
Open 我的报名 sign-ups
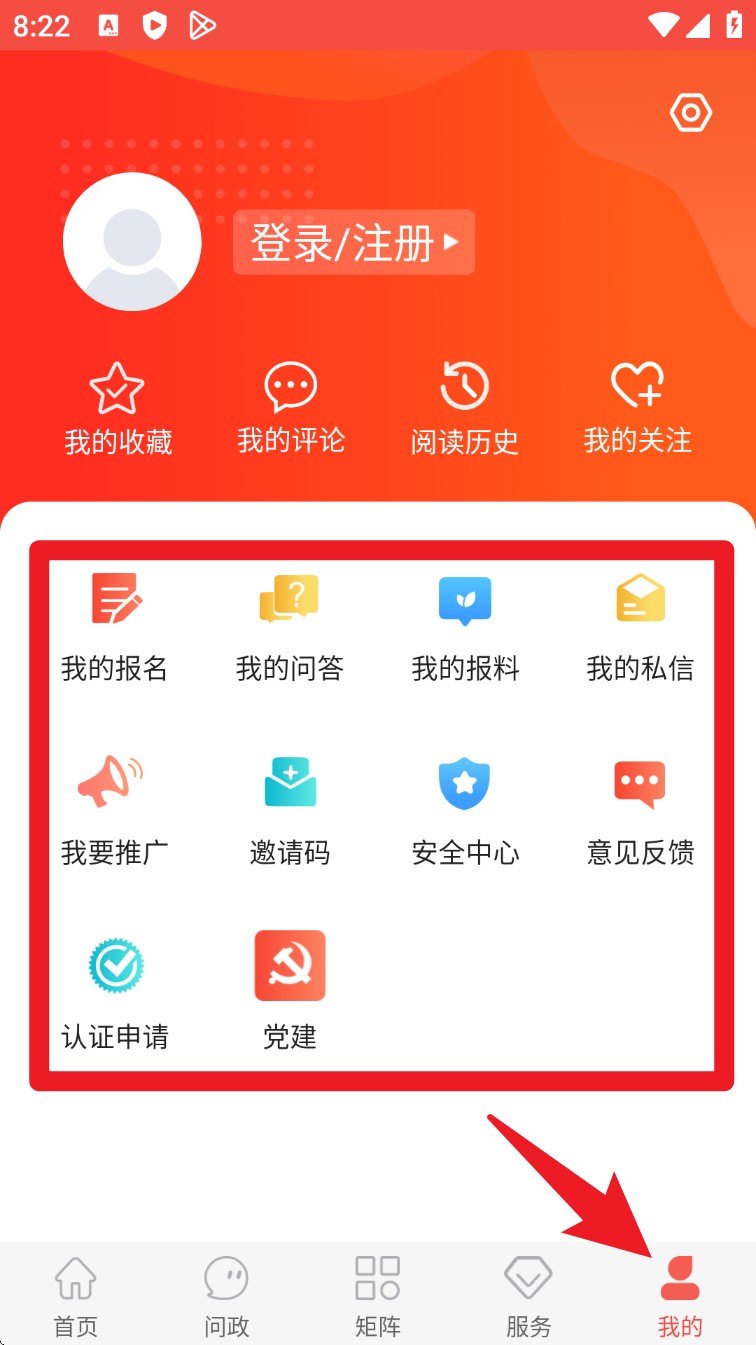point(115,627)
